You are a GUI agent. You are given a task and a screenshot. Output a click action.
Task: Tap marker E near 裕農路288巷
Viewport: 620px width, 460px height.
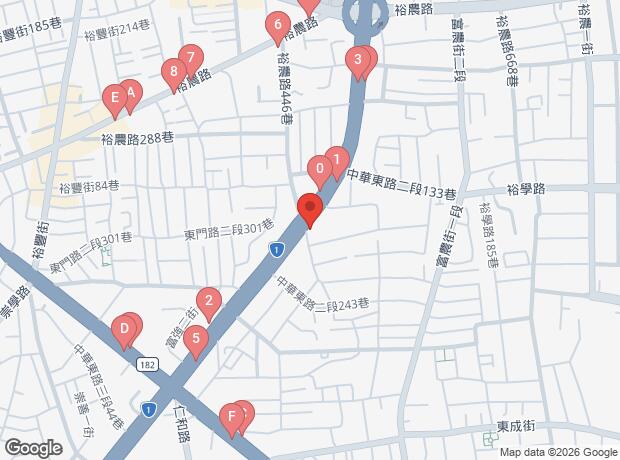[115, 97]
